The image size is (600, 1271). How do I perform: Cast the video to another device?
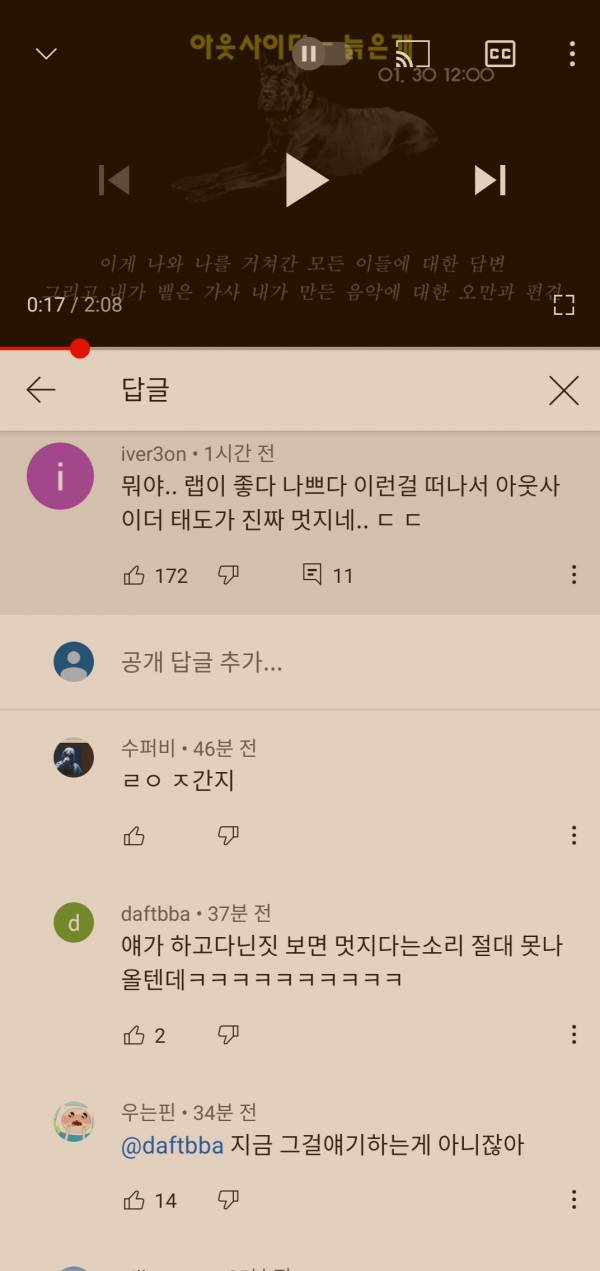pos(413,54)
